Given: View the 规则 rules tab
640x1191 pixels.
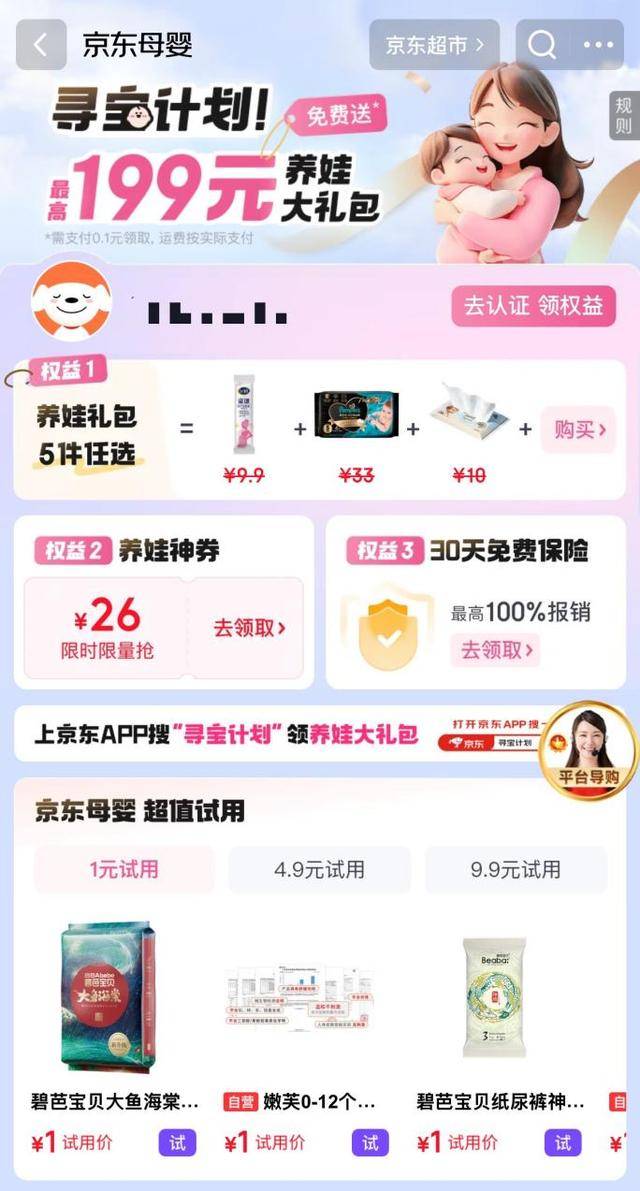Looking at the screenshot, I should coord(624,115).
